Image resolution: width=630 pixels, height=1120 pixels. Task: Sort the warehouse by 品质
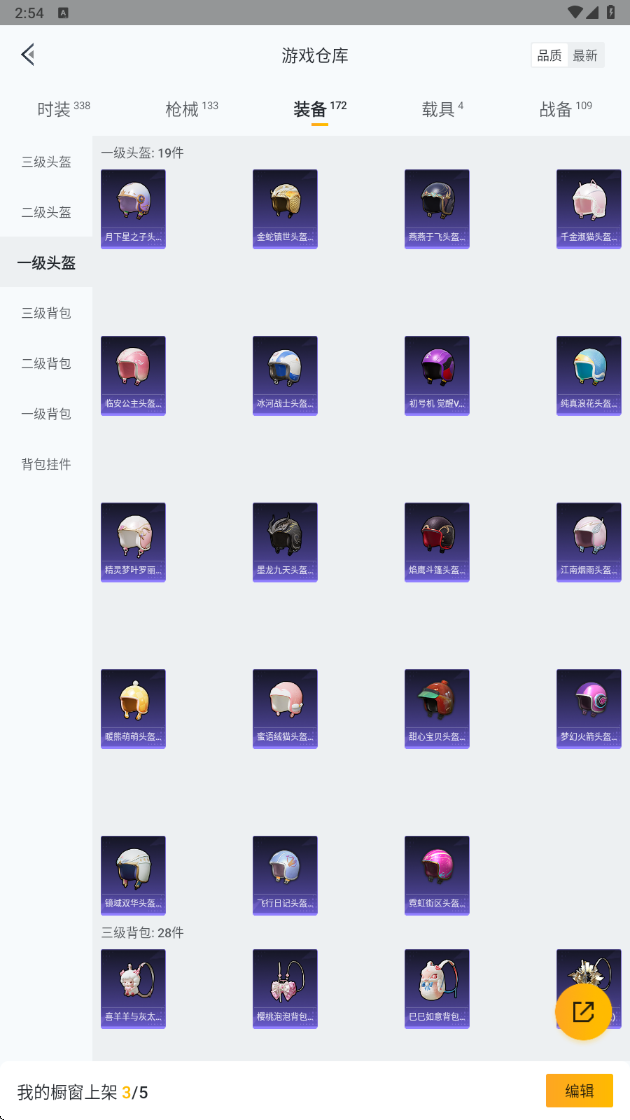tap(549, 56)
